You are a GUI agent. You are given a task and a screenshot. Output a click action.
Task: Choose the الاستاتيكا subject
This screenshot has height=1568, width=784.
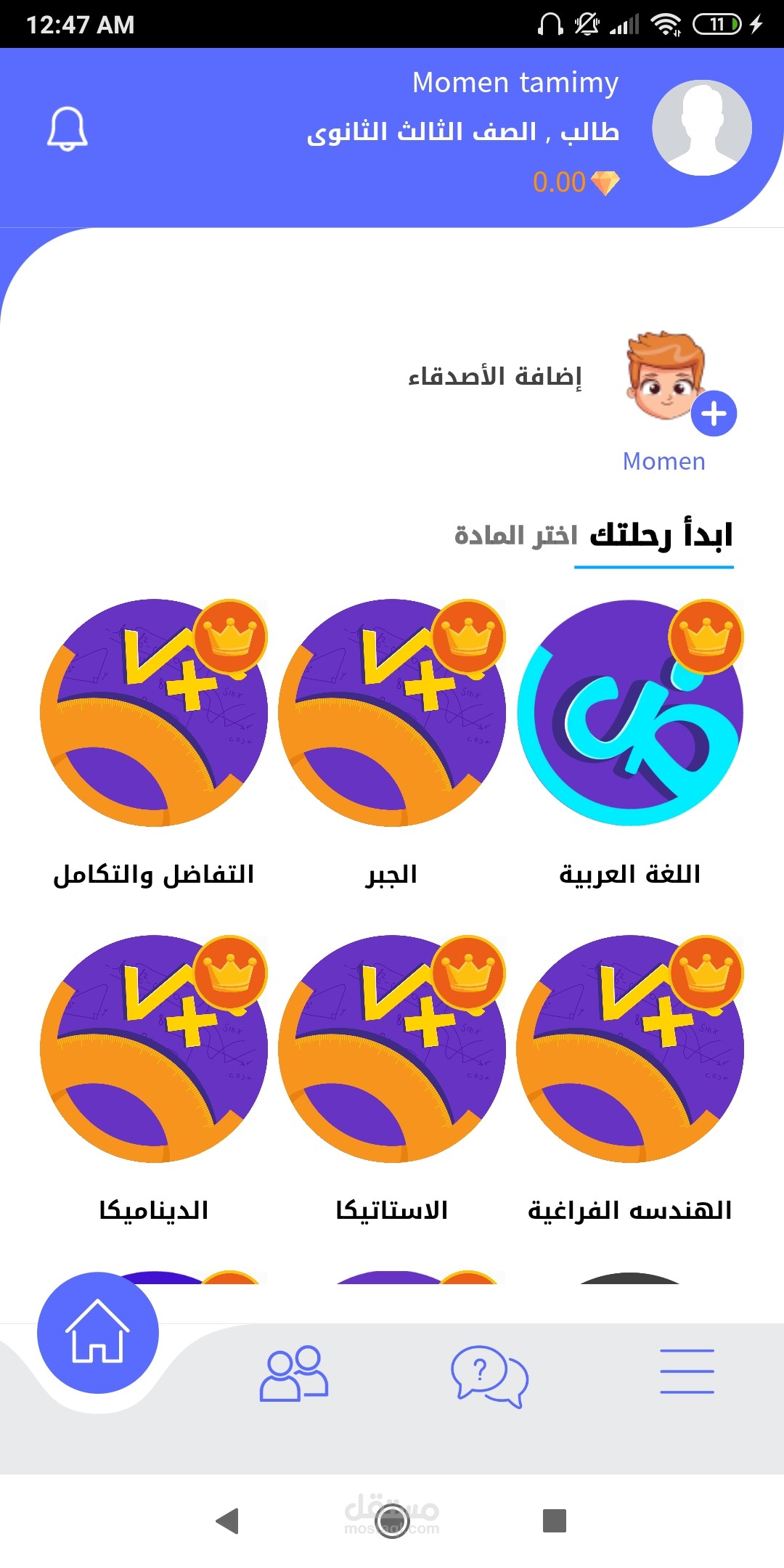click(392, 1049)
